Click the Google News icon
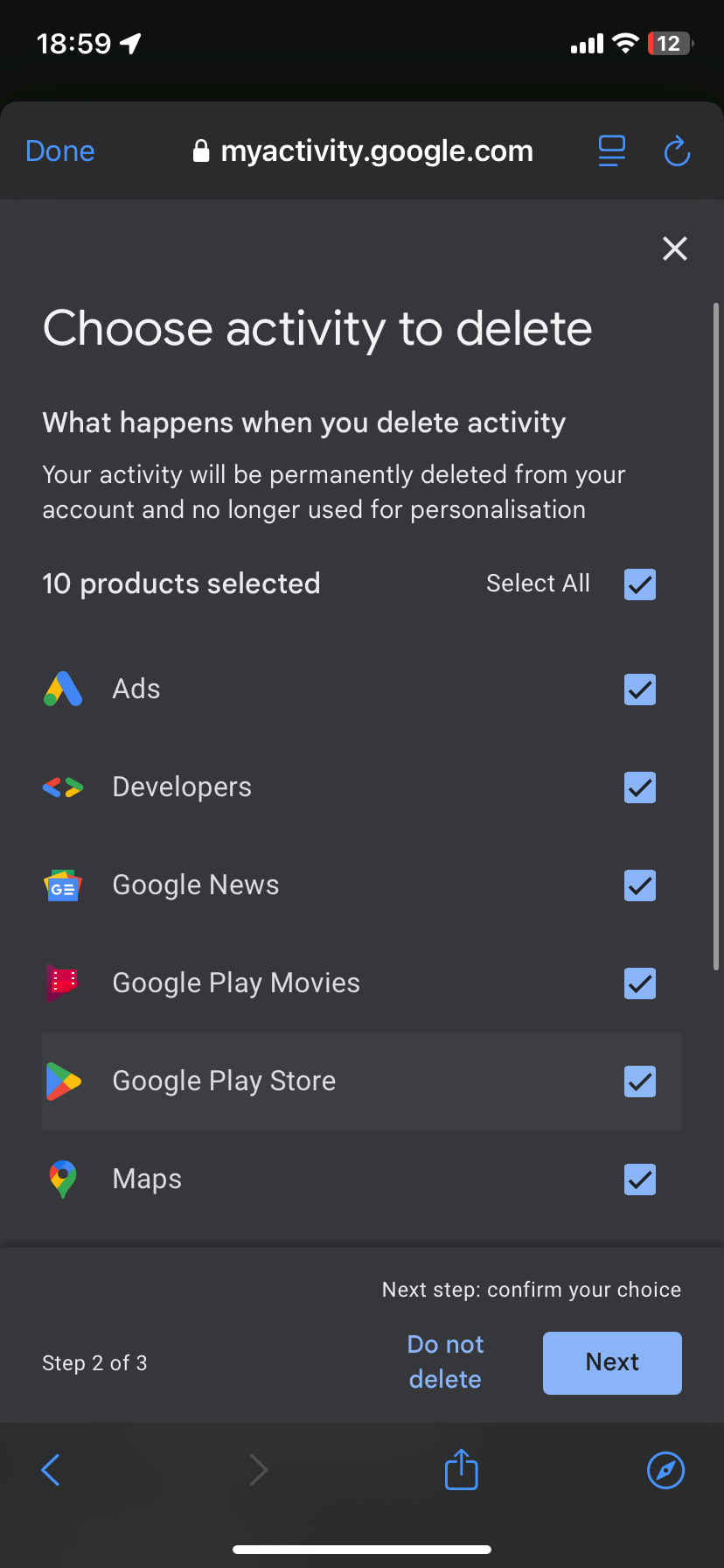 point(62,885)
